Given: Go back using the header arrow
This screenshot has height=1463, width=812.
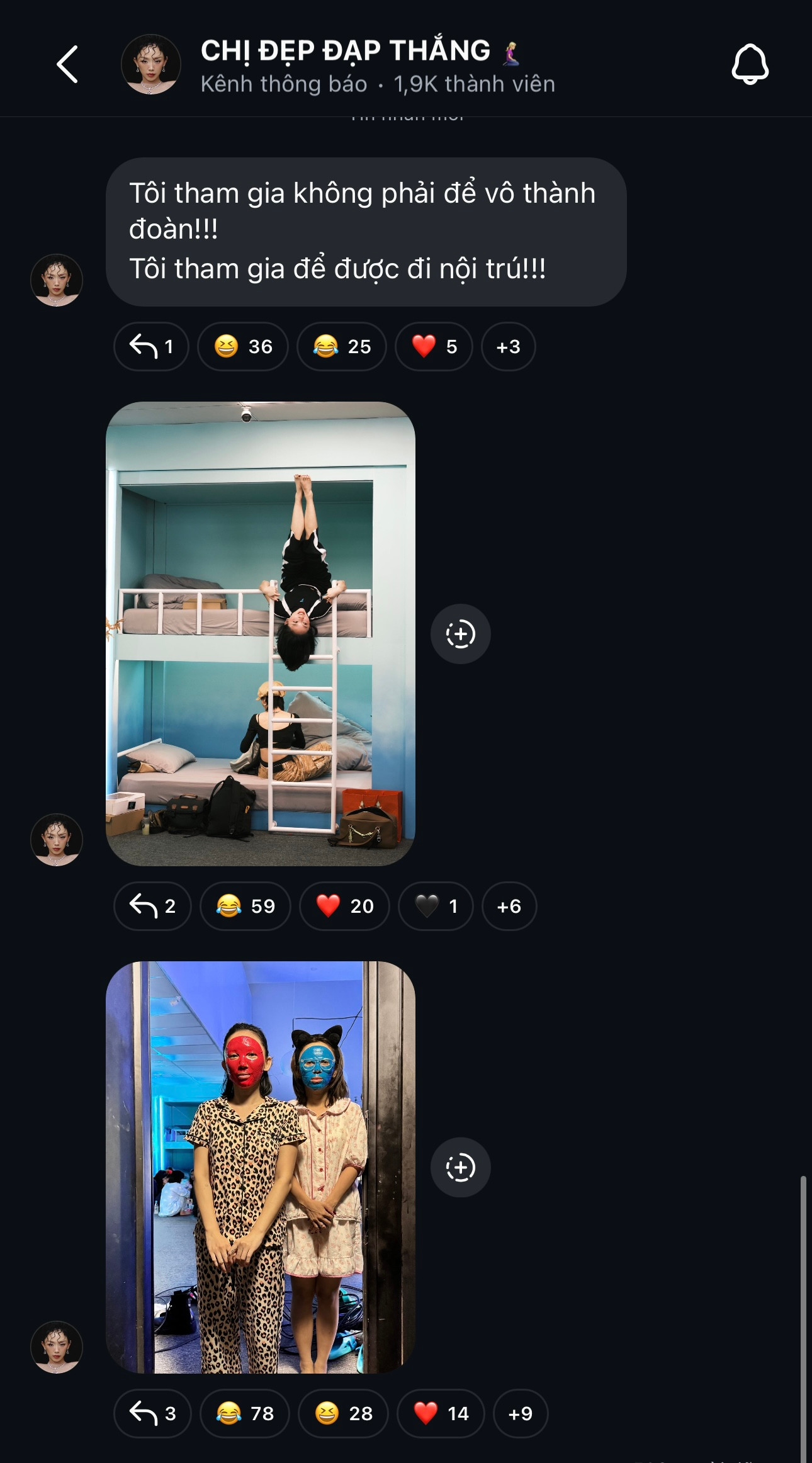Looking at the screenshot, I should 67,64.
